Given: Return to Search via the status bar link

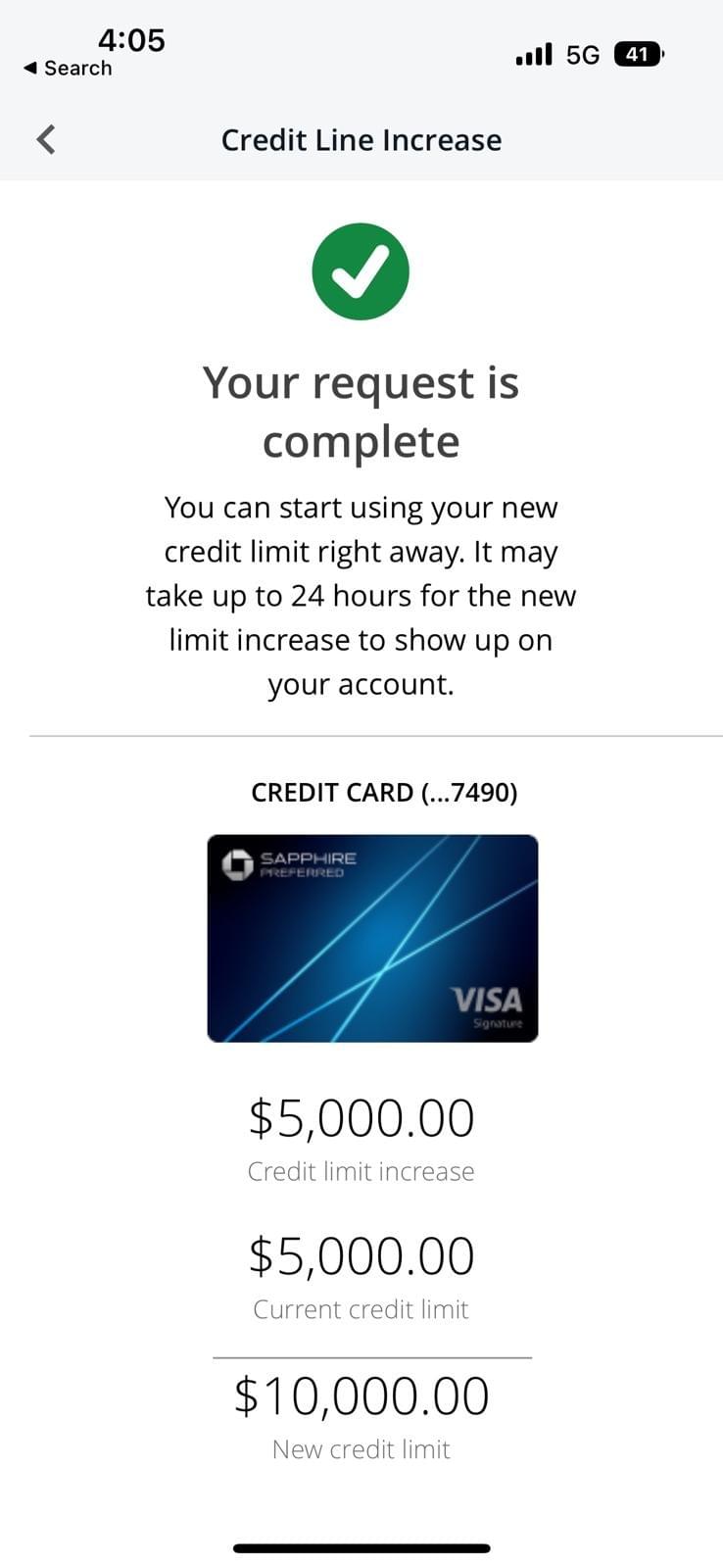Looking at the screenshot, I should [x=68, y=69].
